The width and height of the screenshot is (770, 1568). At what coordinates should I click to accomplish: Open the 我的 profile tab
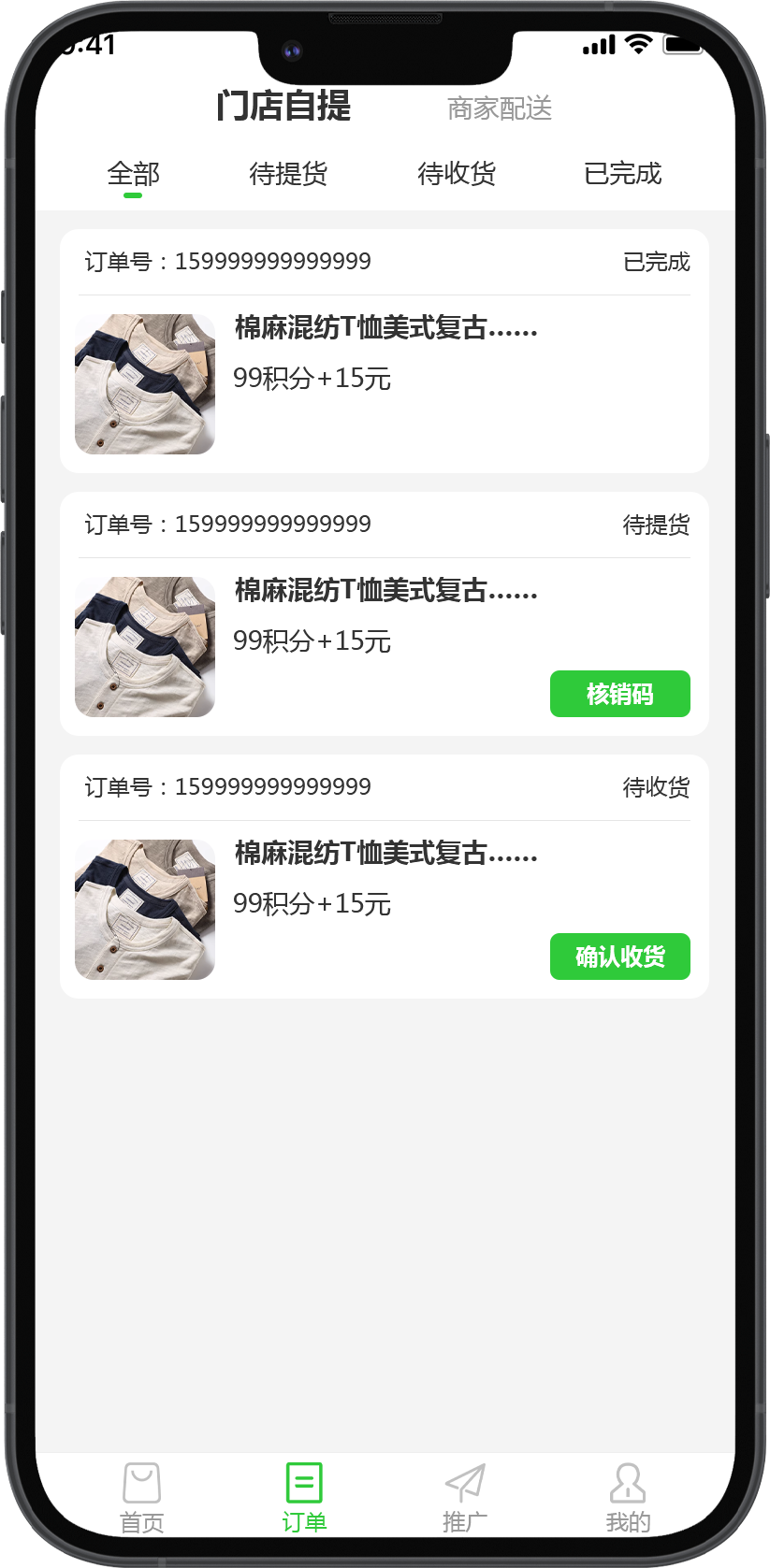click(x=627, y=1498)
